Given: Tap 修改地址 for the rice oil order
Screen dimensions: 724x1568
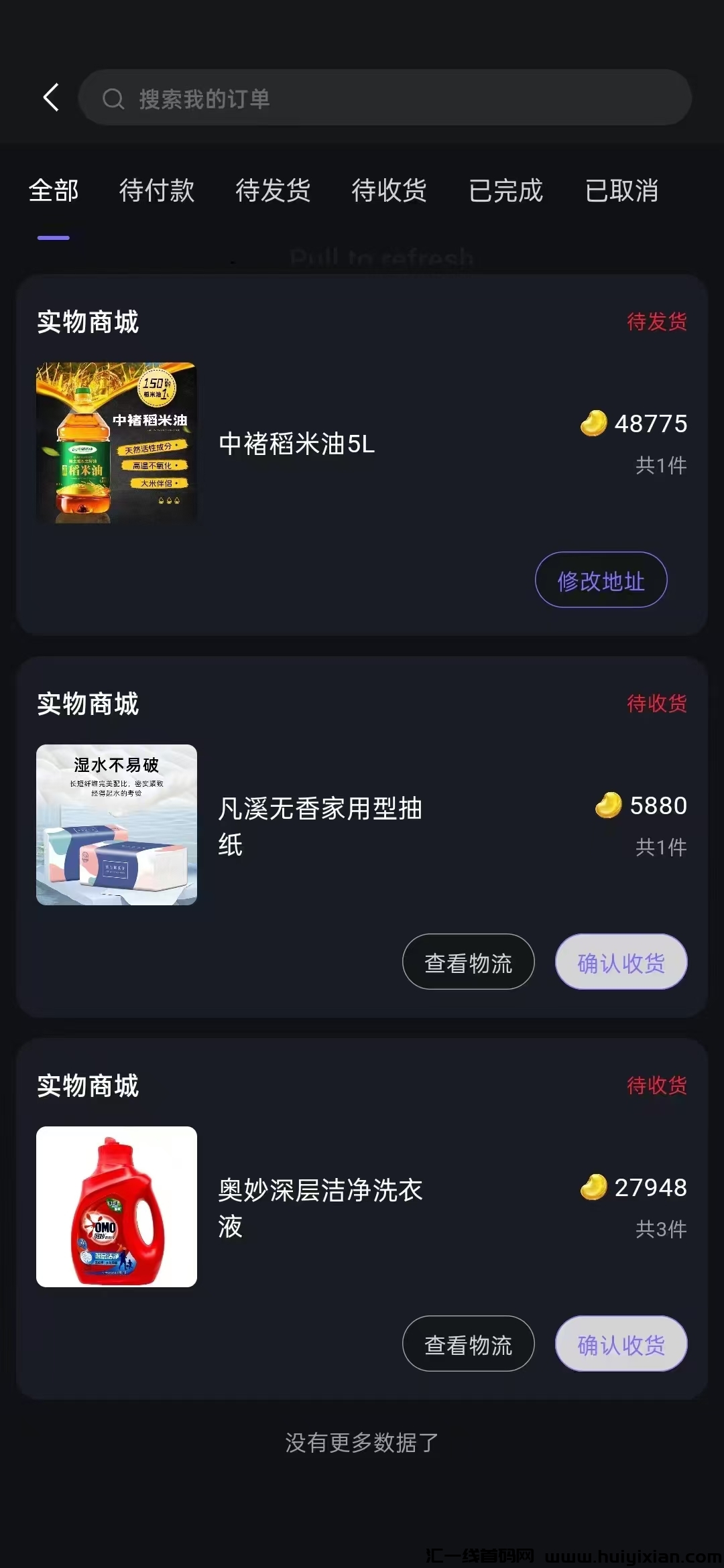Looking at the screenshot, I should 601,580.
